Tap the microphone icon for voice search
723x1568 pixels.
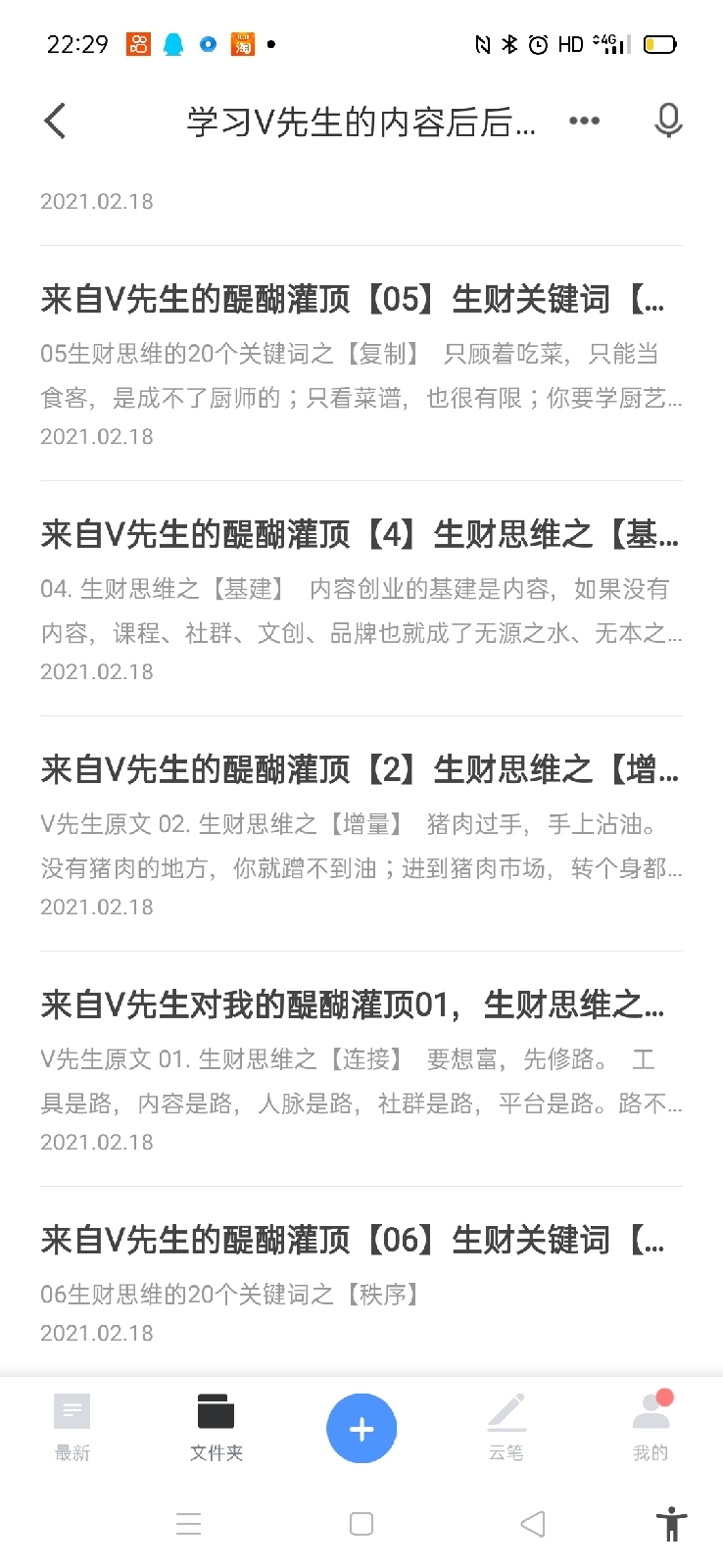(x=668, y=120)
